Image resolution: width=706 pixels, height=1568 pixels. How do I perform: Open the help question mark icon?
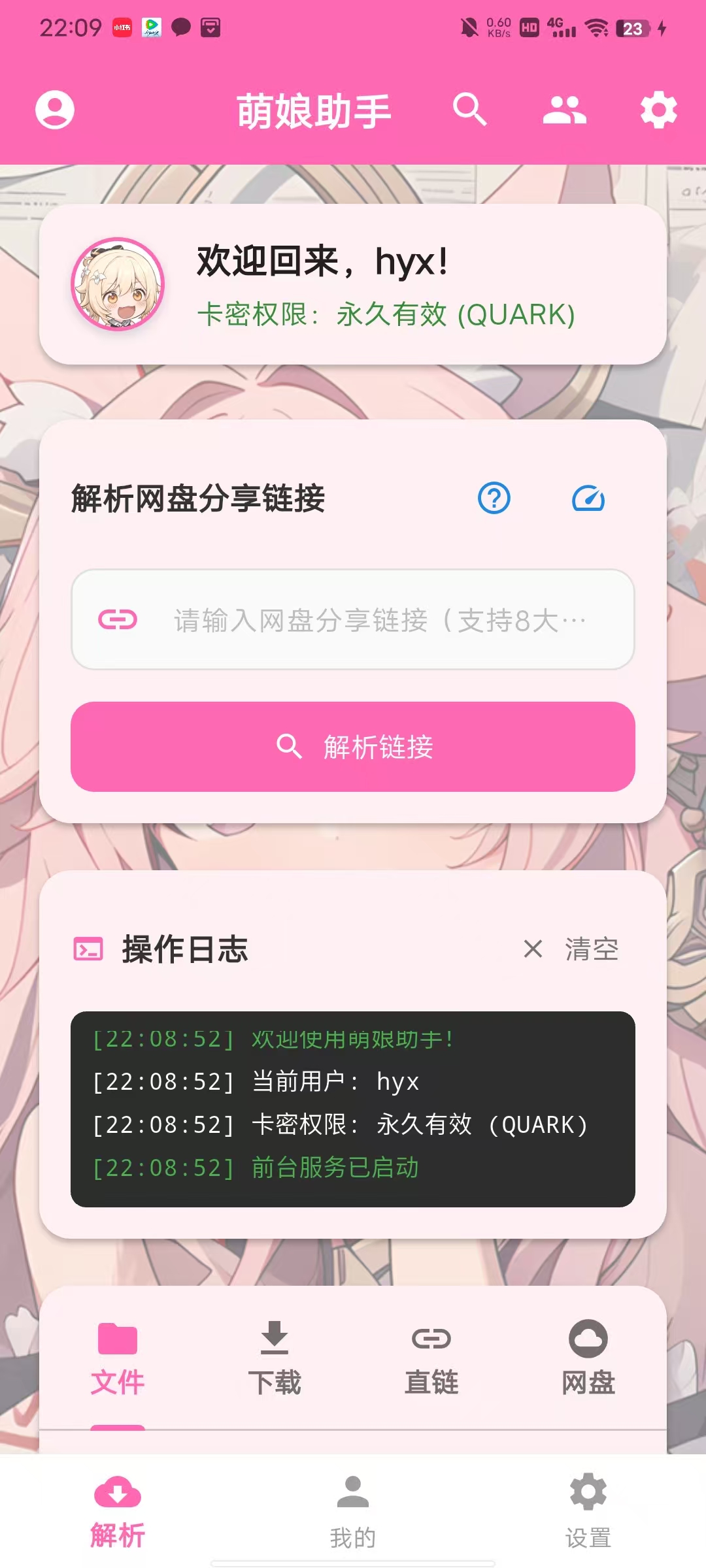pos(494,498)
